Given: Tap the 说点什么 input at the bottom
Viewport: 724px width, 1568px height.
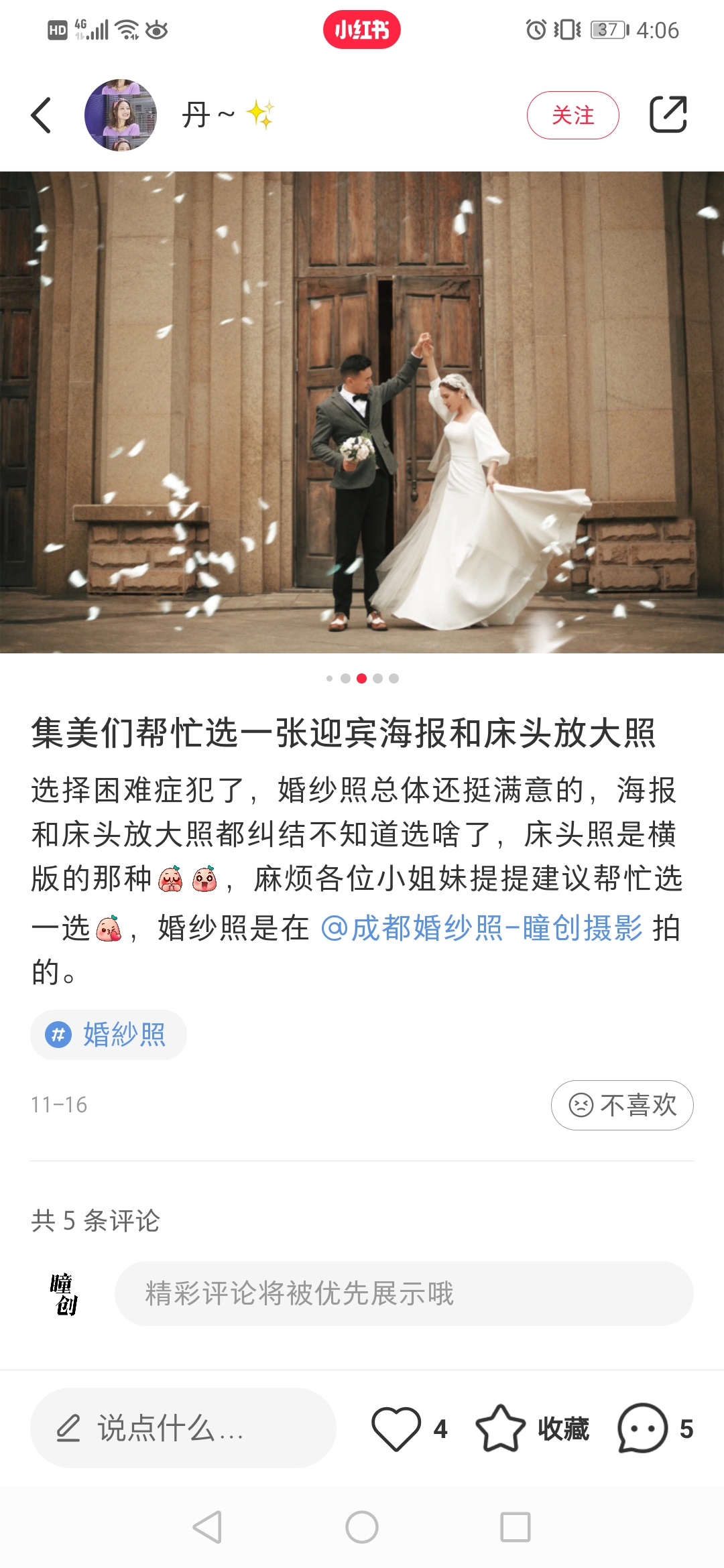Looking at the screenshot, I should (182, 1428).
